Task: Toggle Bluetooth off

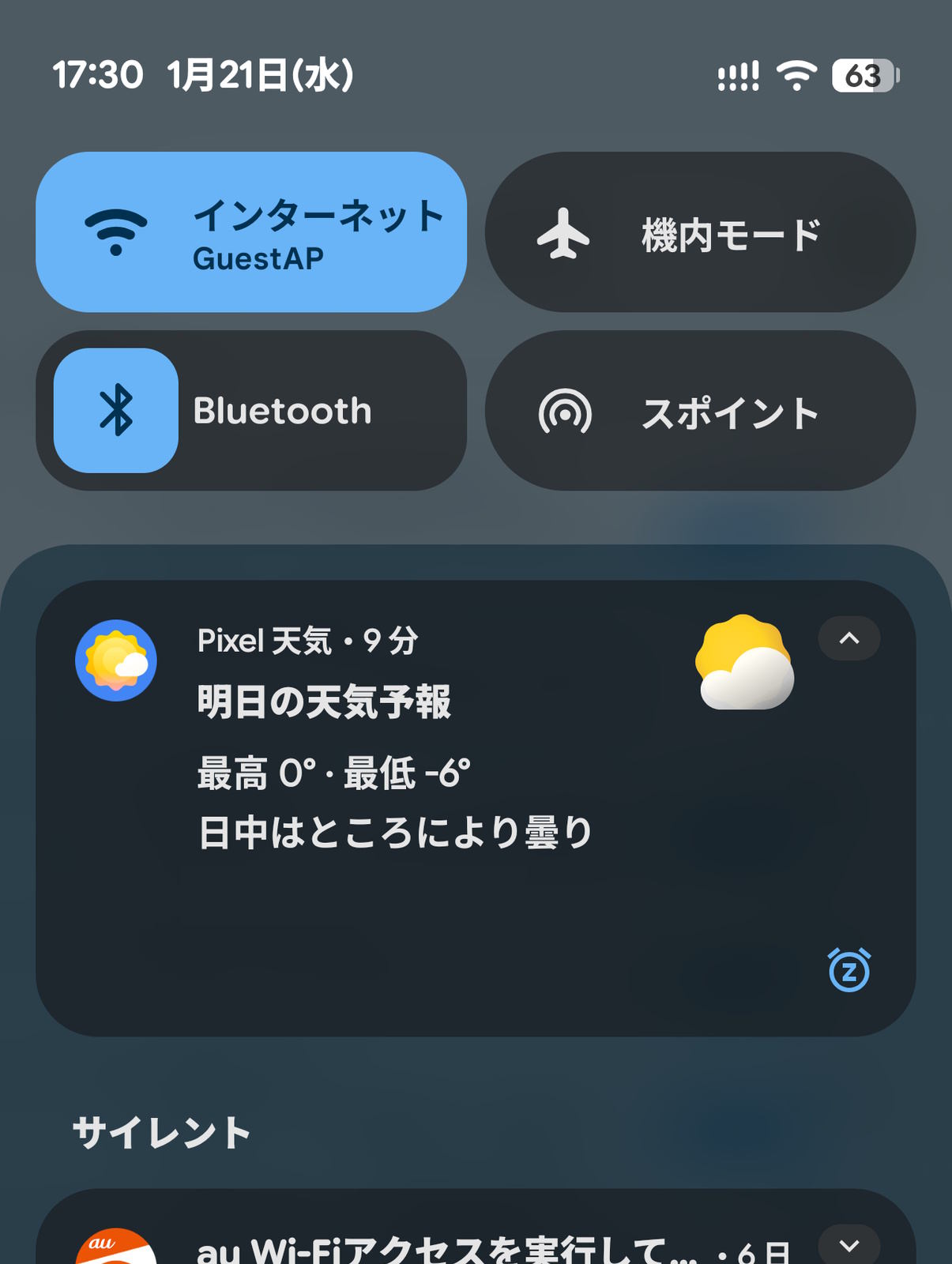Action: coord(253,409)
